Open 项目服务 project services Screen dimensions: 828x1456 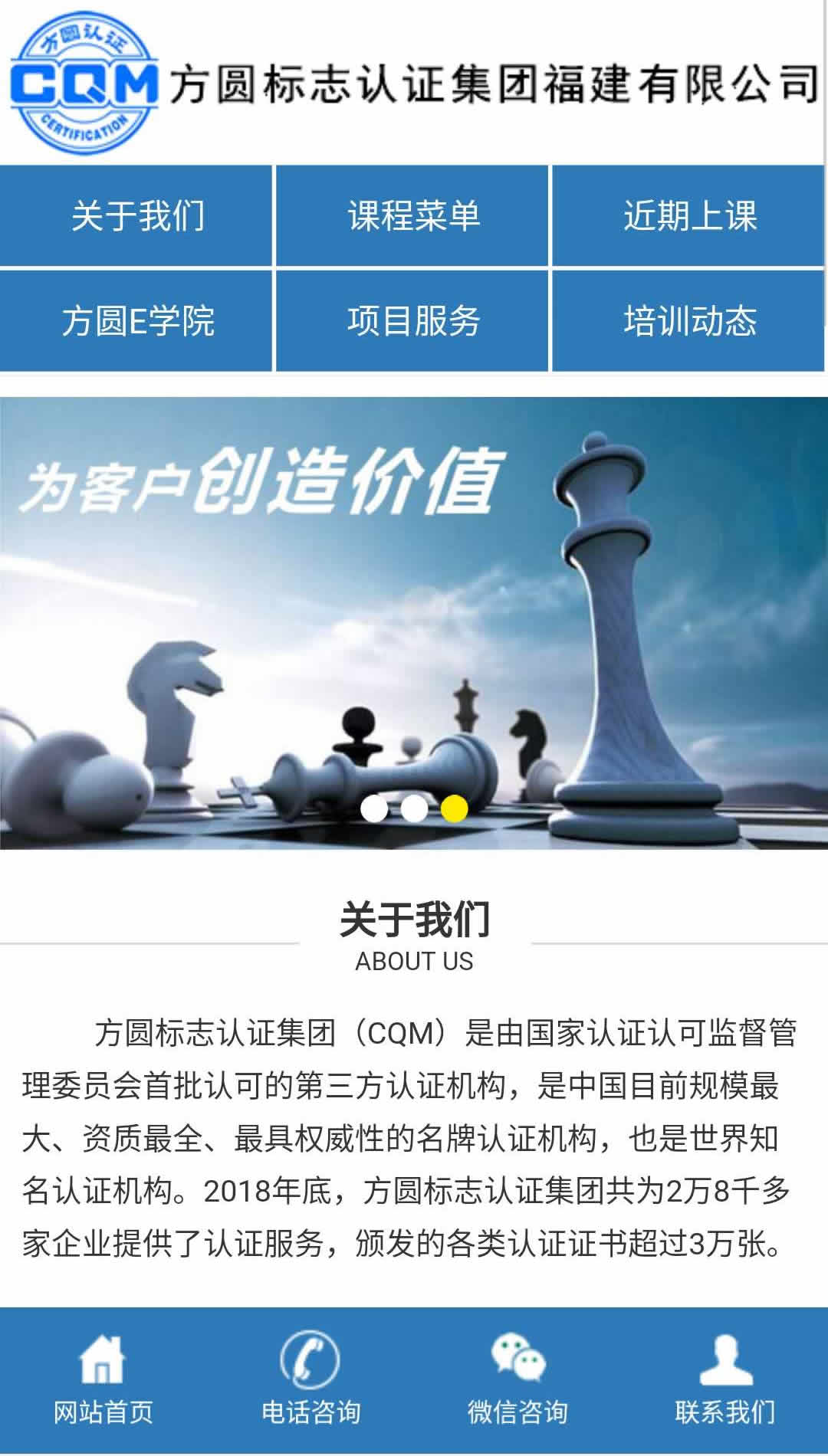412,320
